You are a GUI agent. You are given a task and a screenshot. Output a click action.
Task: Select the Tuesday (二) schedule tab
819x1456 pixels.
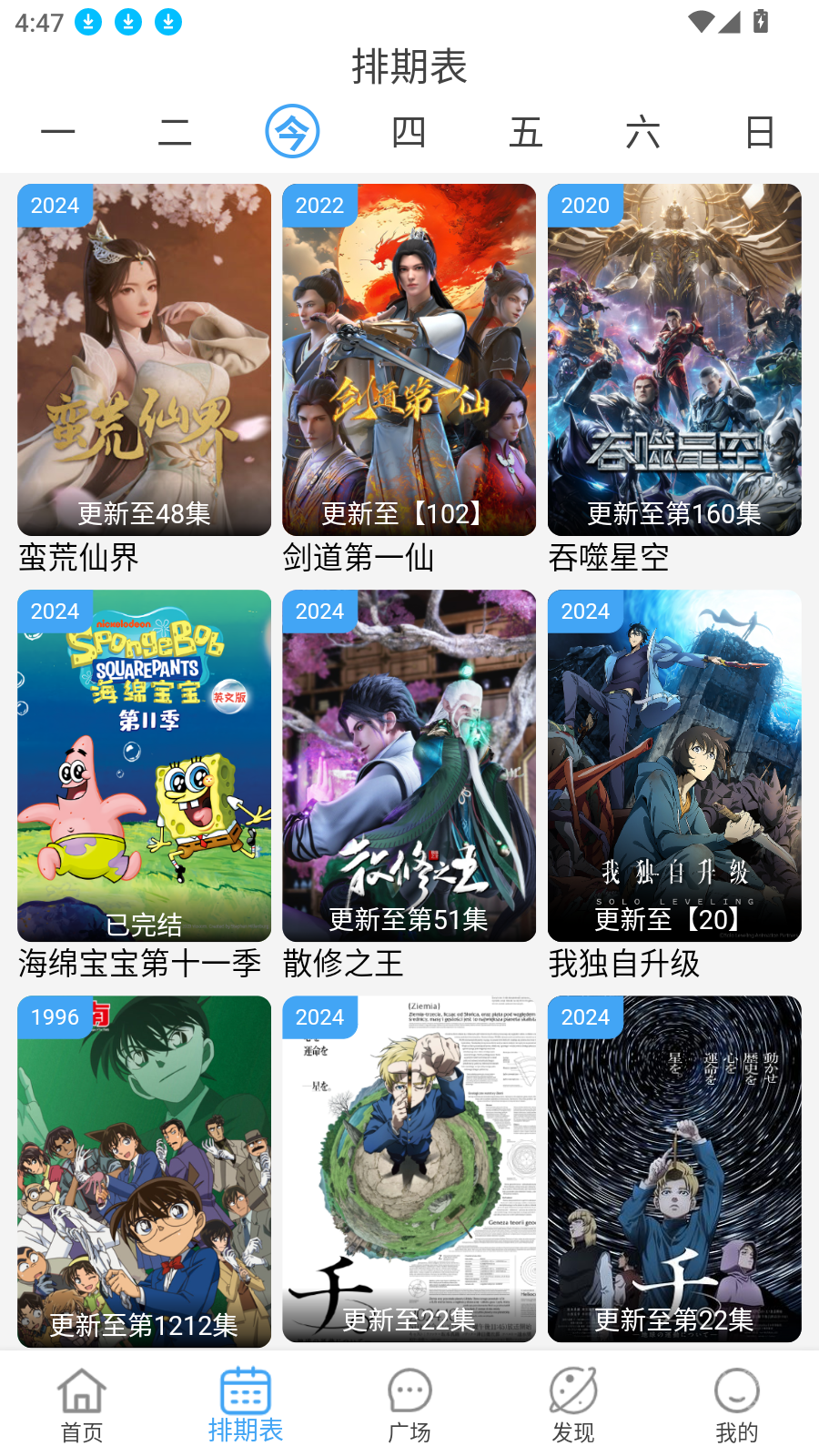pos(175,132)
